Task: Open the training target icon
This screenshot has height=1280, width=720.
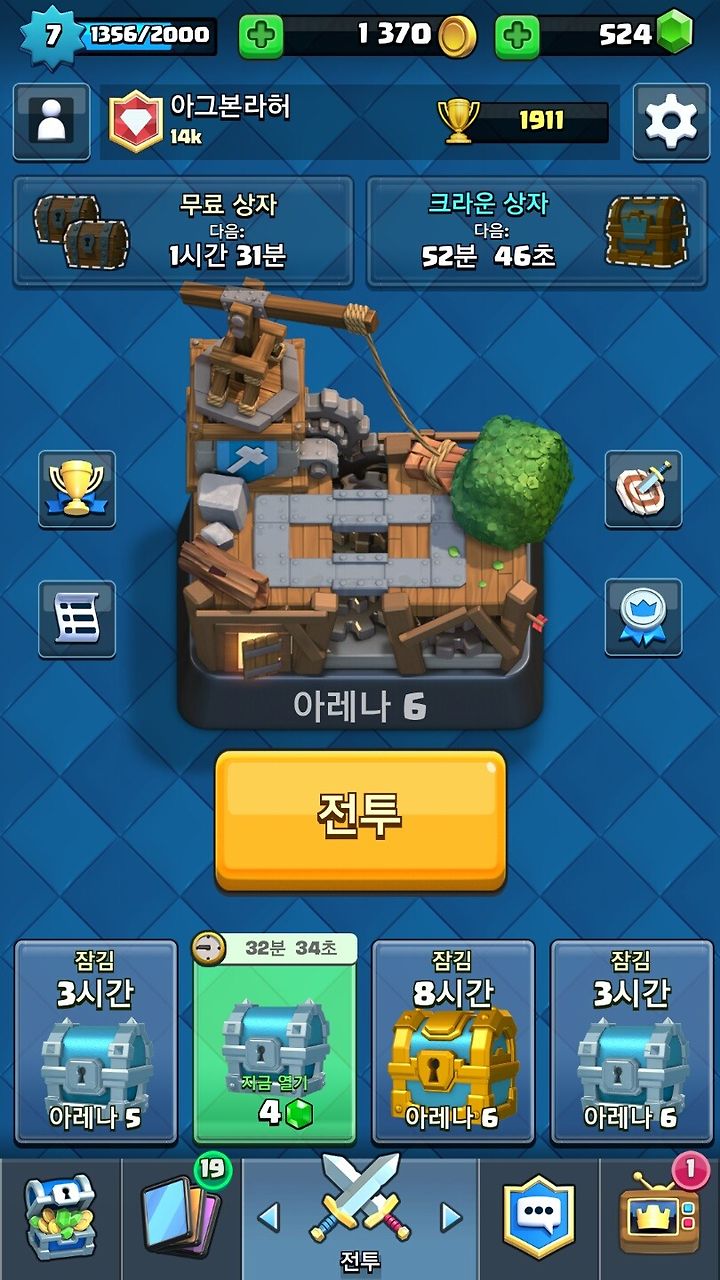Action: [x=643, y=489]
